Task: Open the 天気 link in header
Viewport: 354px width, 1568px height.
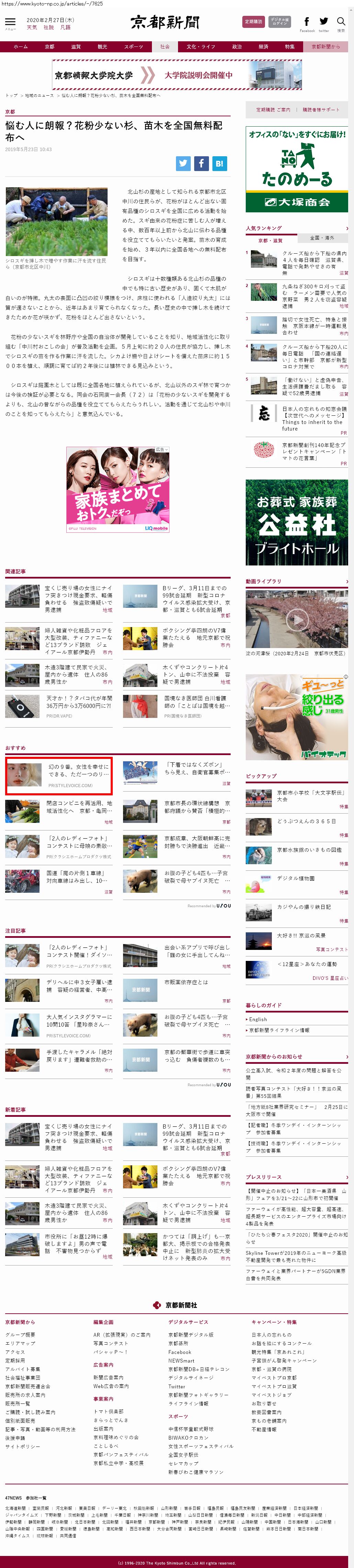Action: [32, 28]
